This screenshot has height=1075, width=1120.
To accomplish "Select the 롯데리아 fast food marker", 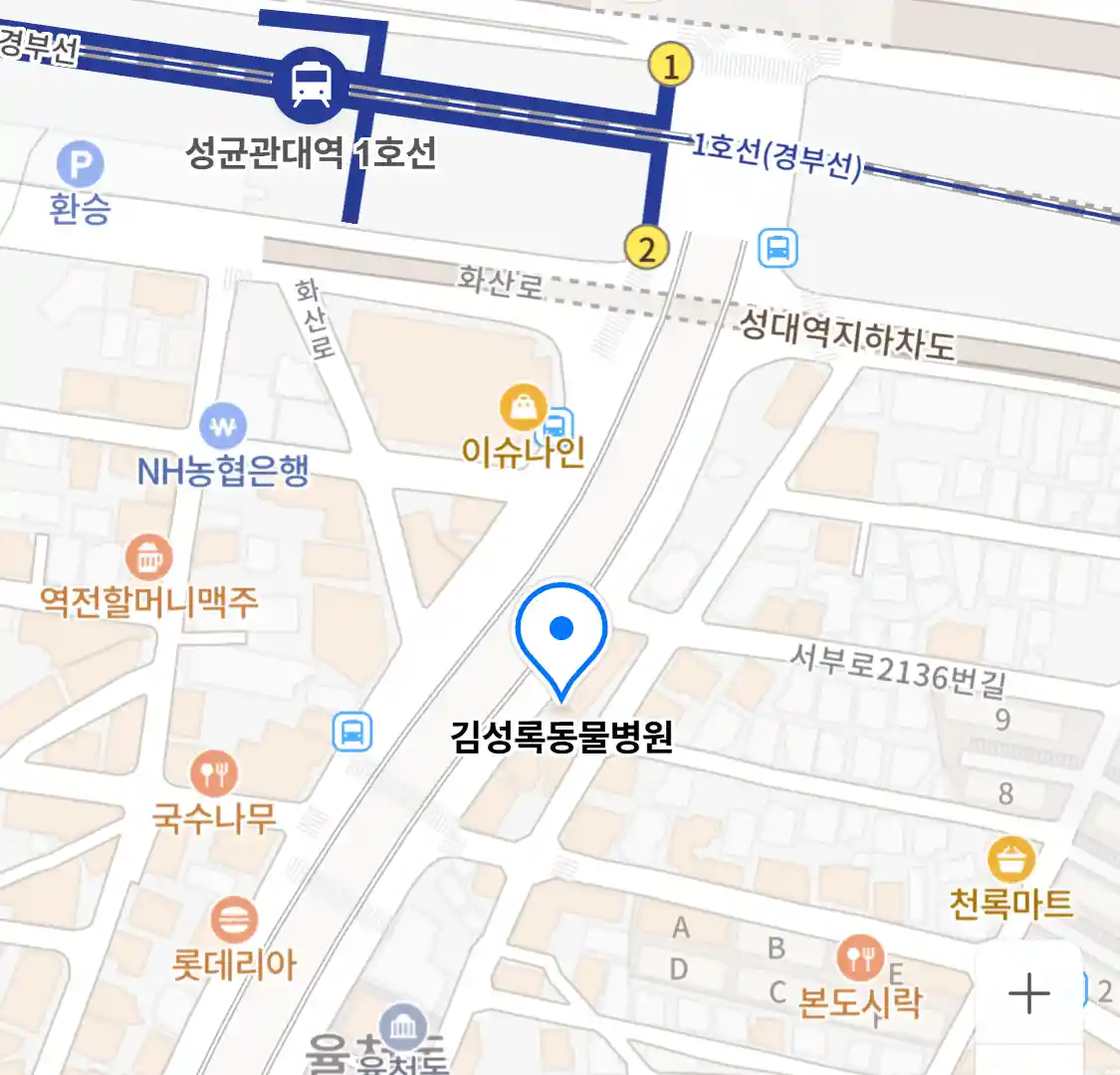I will pos(234,921).
